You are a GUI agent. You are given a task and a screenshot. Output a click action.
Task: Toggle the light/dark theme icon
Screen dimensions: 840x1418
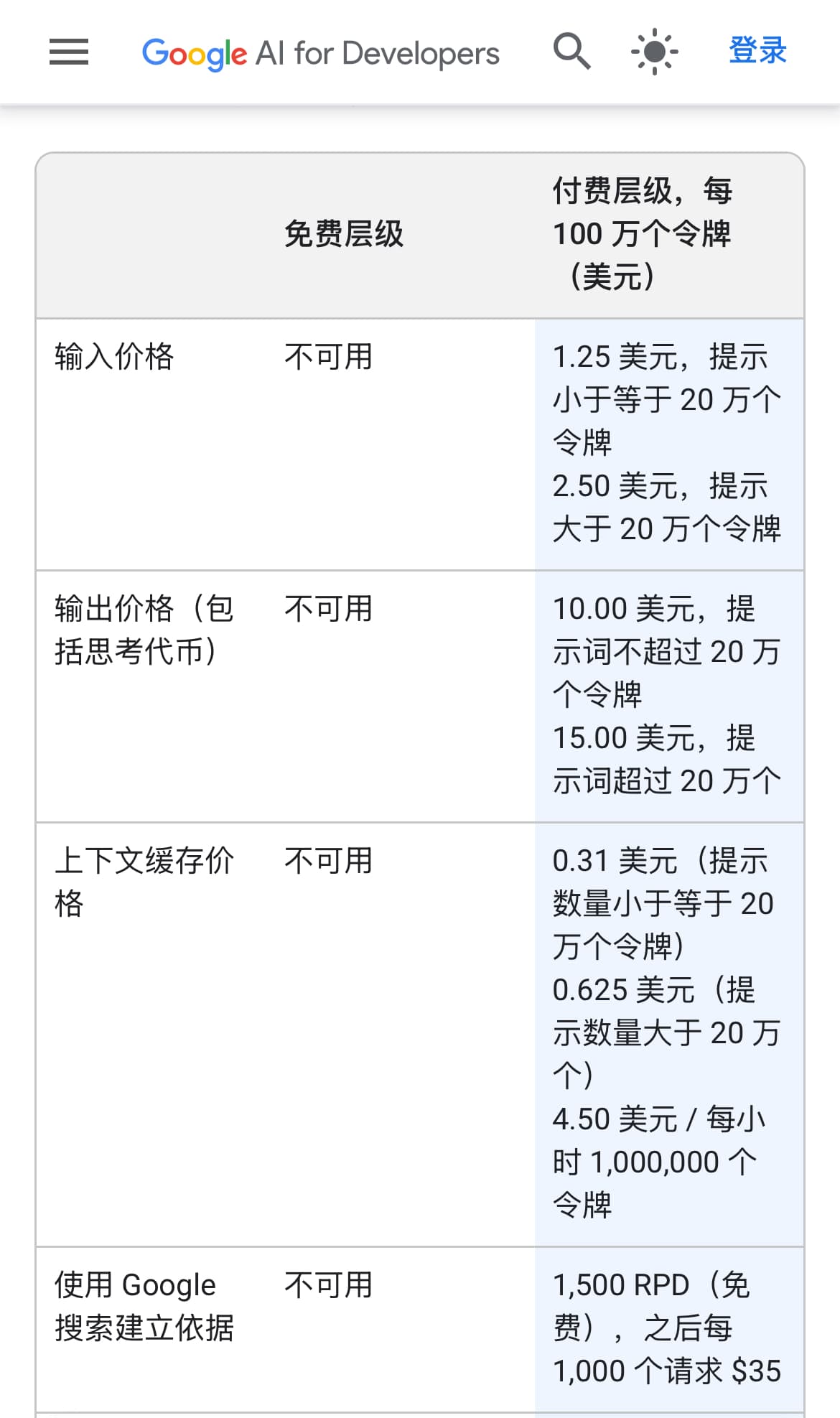point(655,52)
